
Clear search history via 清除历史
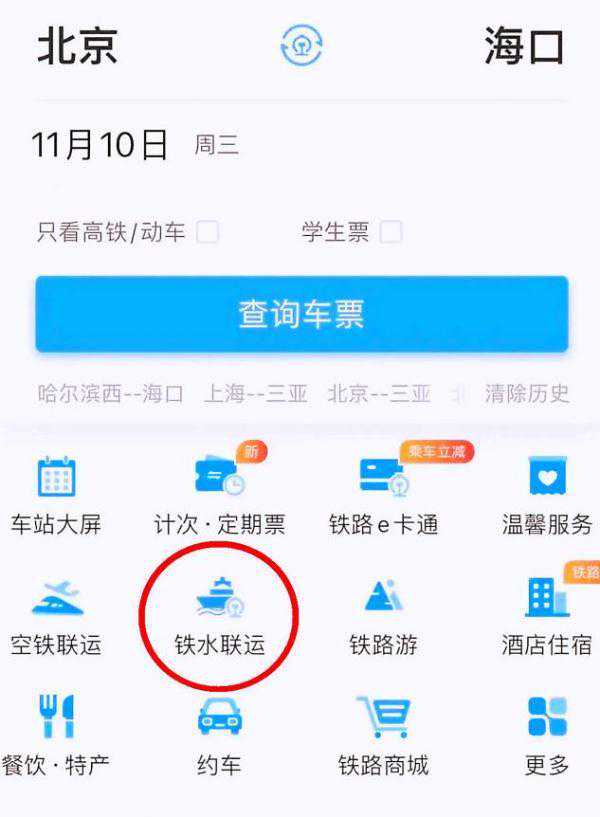(x=527, y=393)
